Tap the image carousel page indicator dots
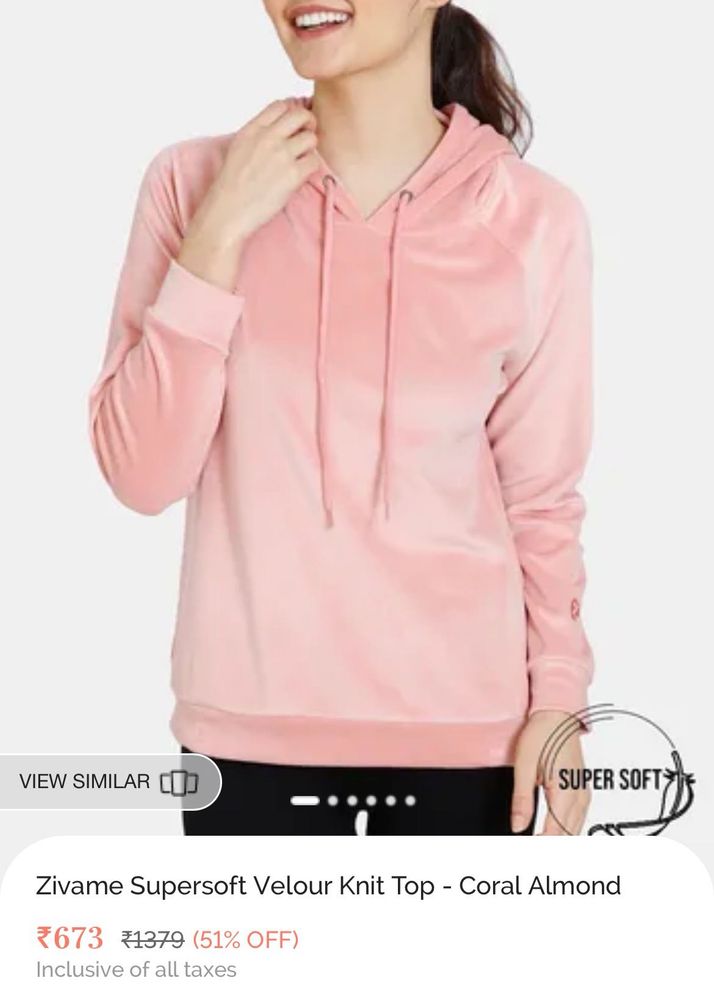This screenshot has height=1000, width=714. coord(353,801)
